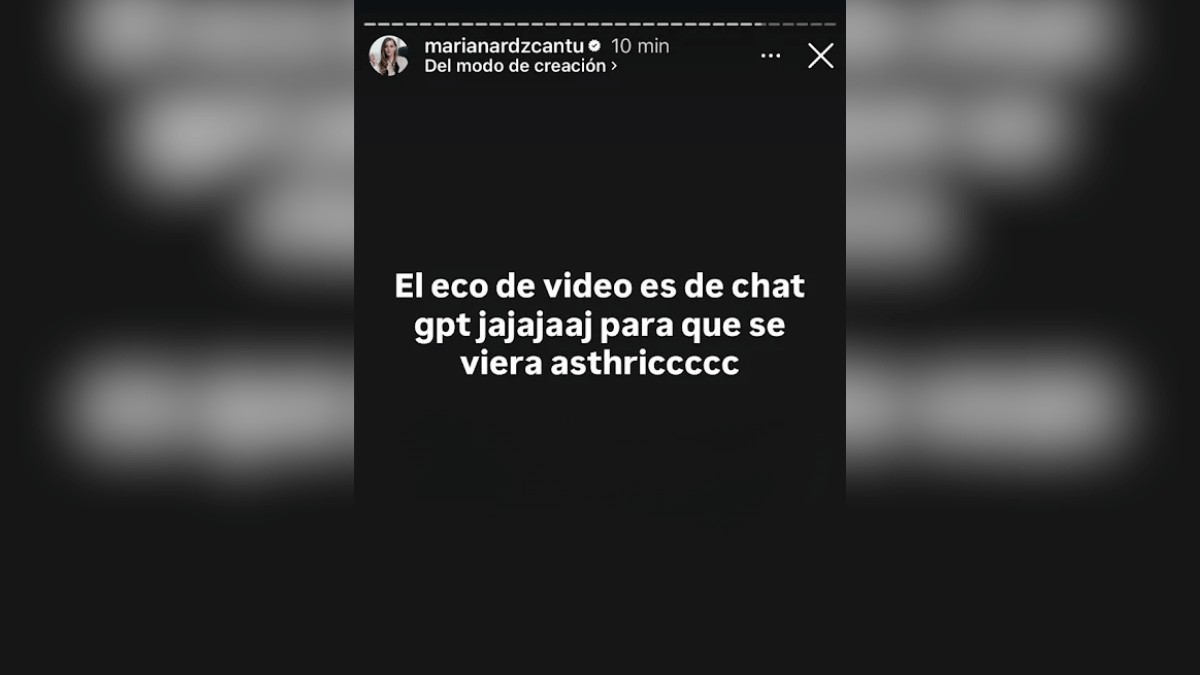The height and width of the screenshot is (675, 1200).
Task: Tap the marianardzcantu username
Action: [x=503, y=46]
